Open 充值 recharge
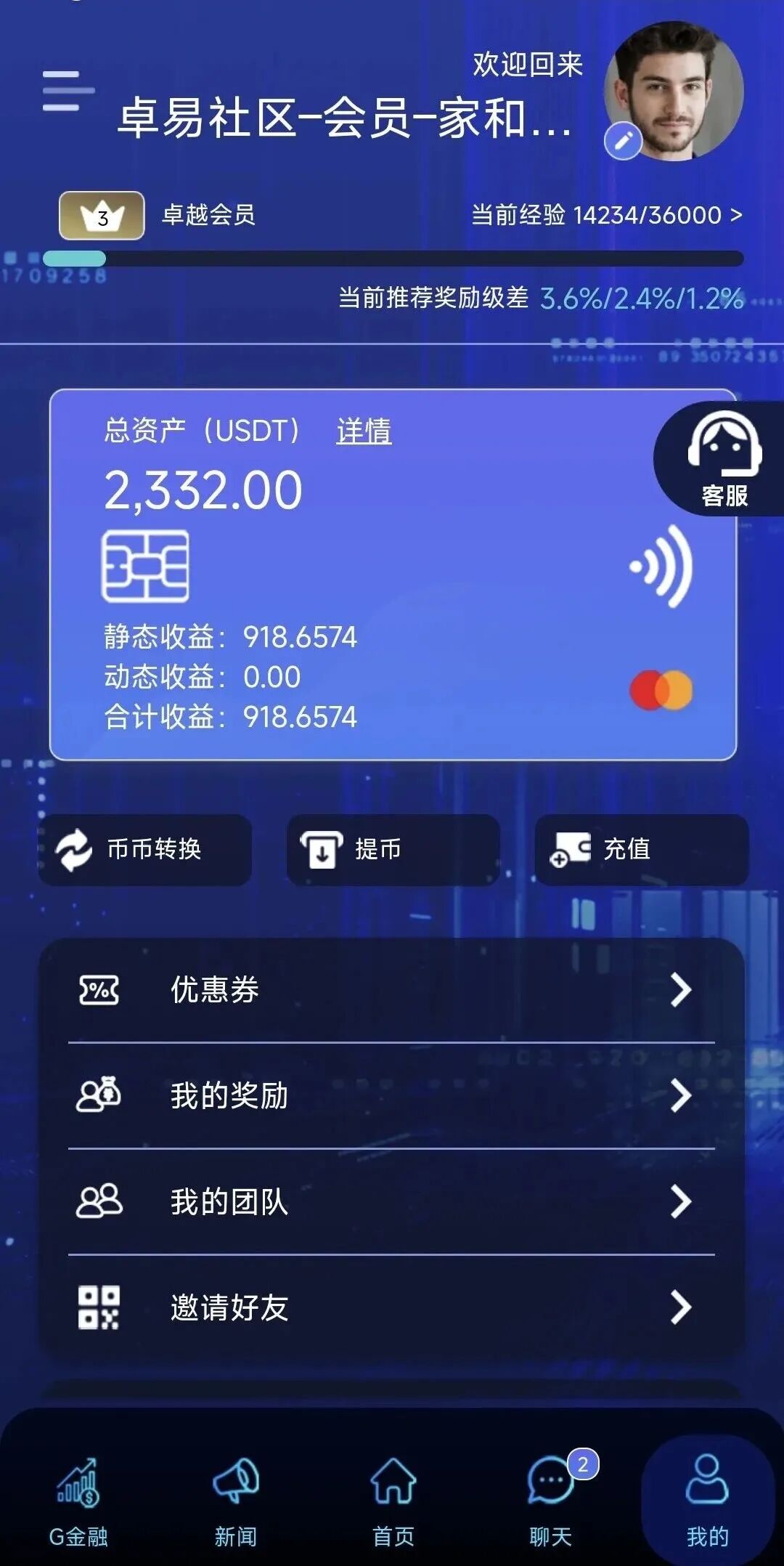This screenshot has height=1566, width=784. click(x=641, y=849)
